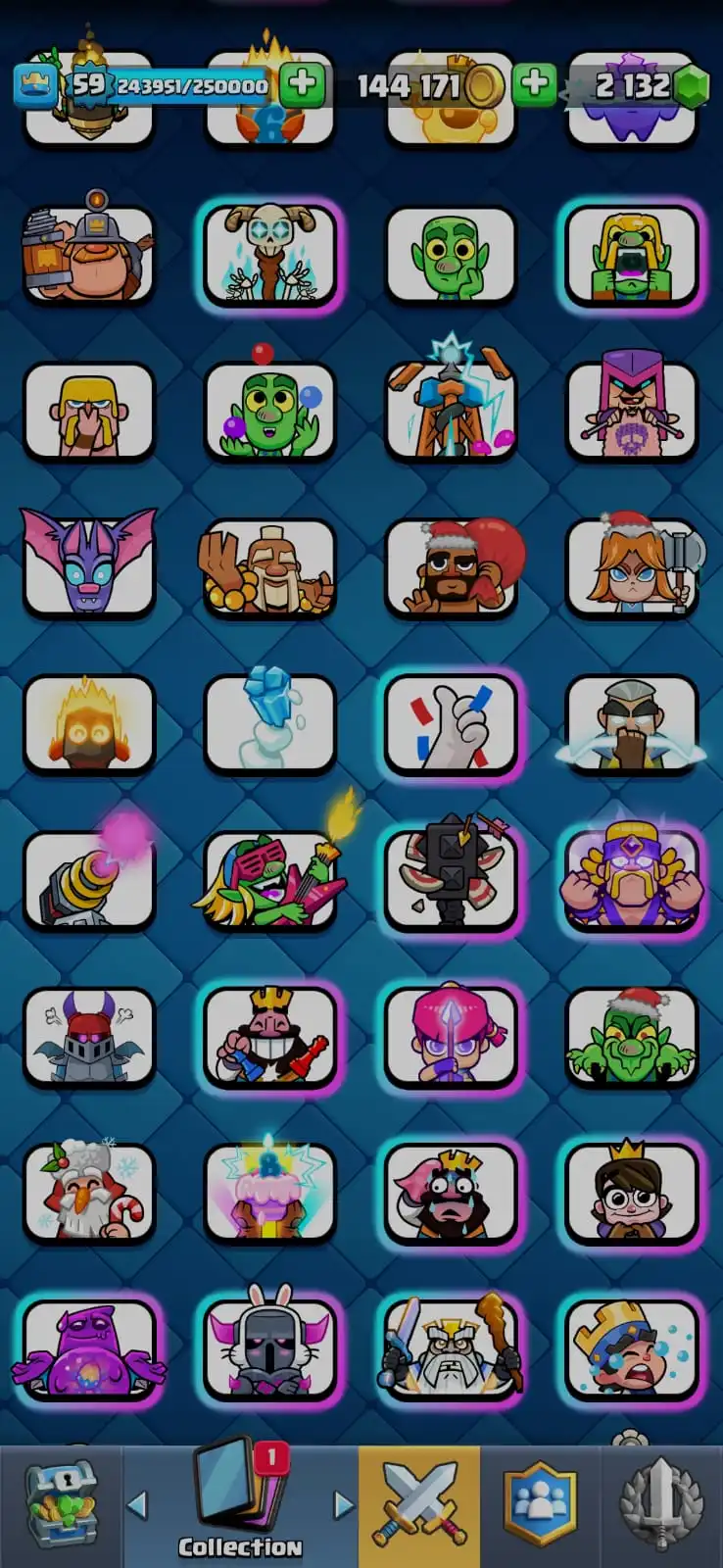Pick the thumbs-up confetti emote
This screenshot has height=1568, width=723.
point(452,723)
